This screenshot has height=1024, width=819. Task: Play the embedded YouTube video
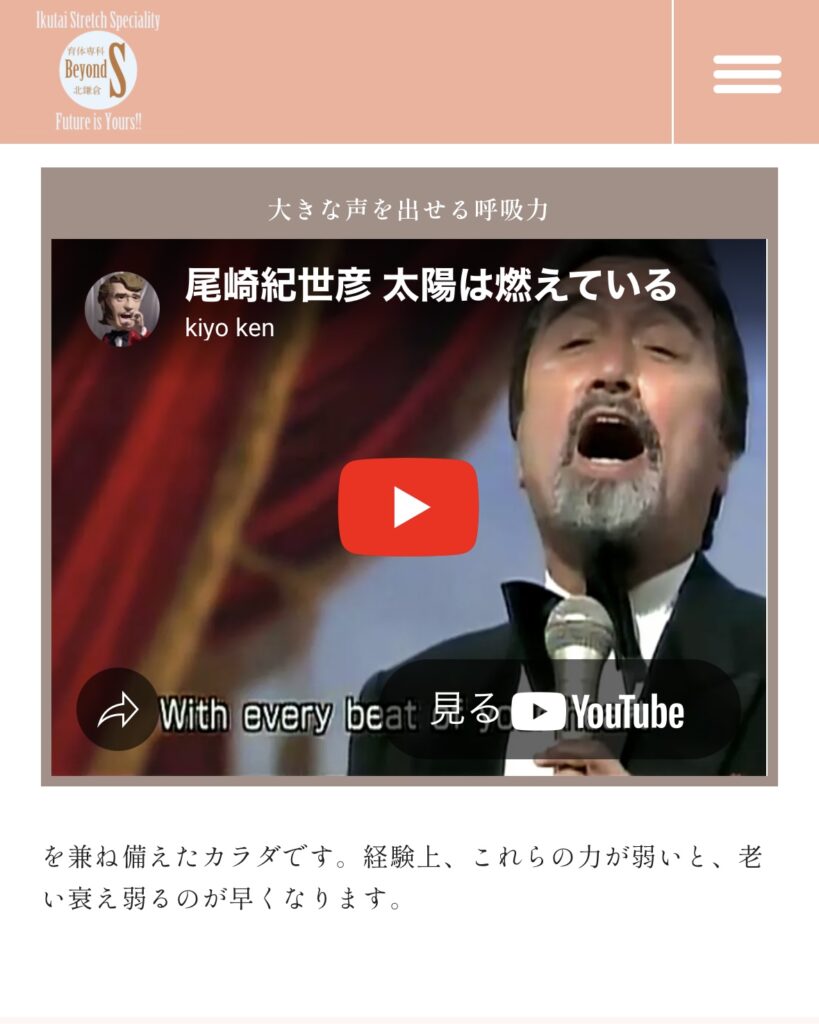(408, 507)
